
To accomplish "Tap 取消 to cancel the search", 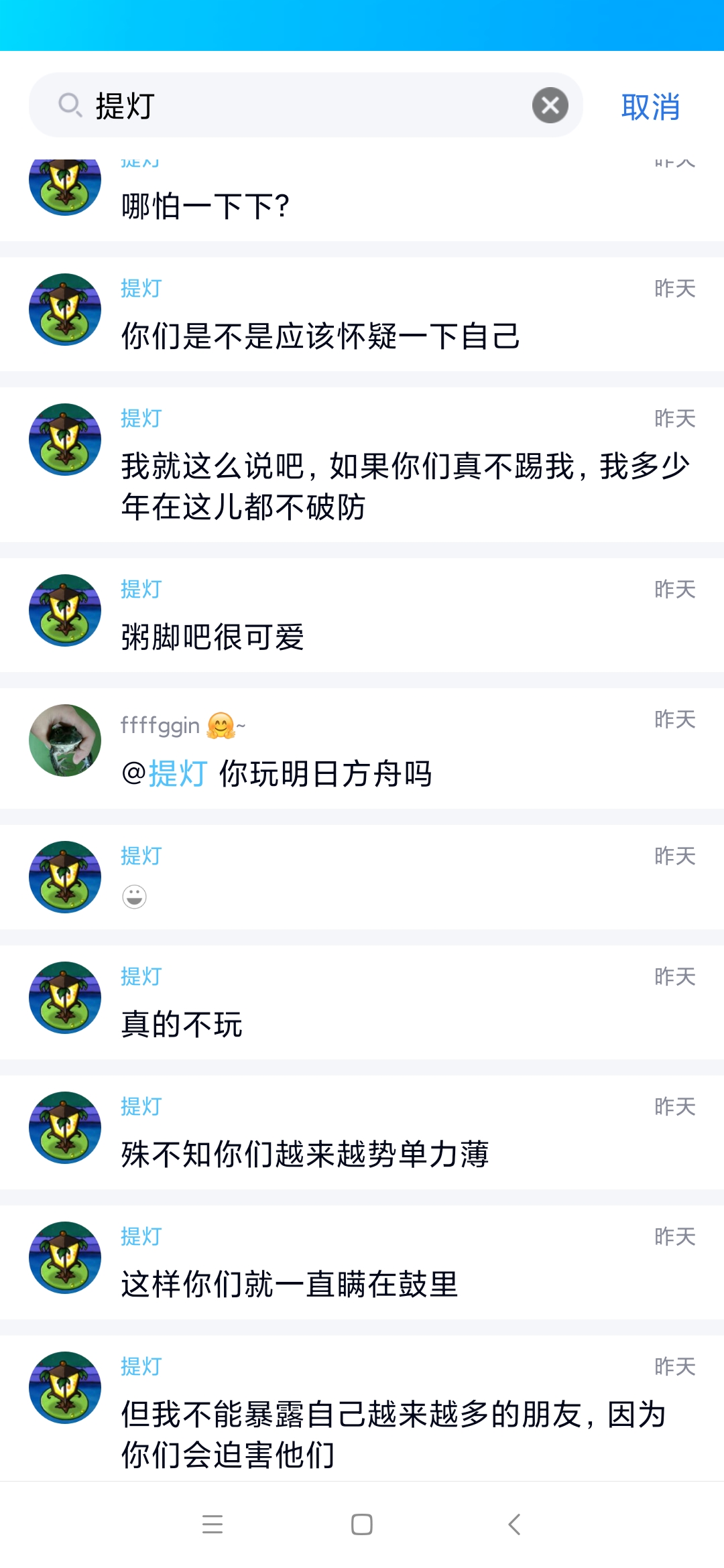I will click(650, 107).
